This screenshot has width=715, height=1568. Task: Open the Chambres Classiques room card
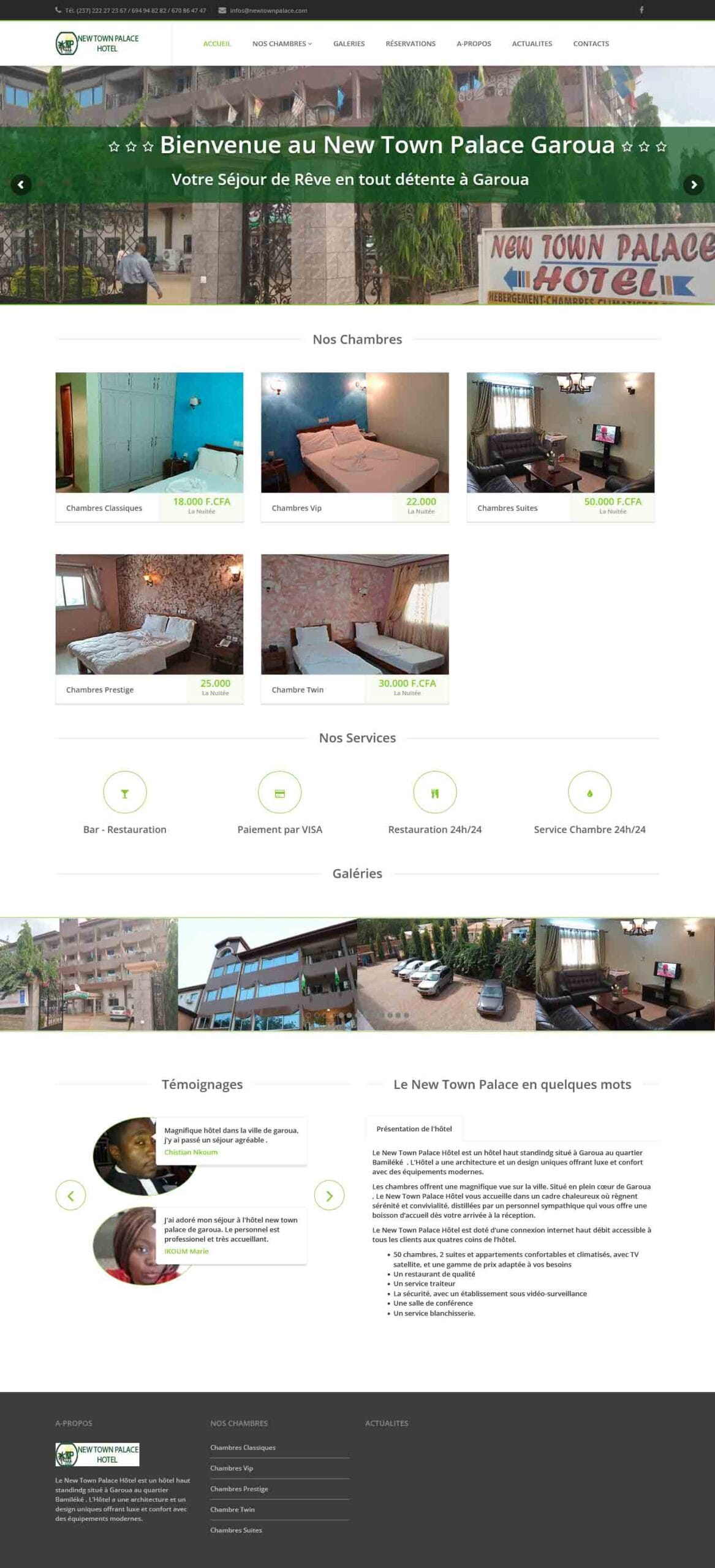[x=149, y=433]
